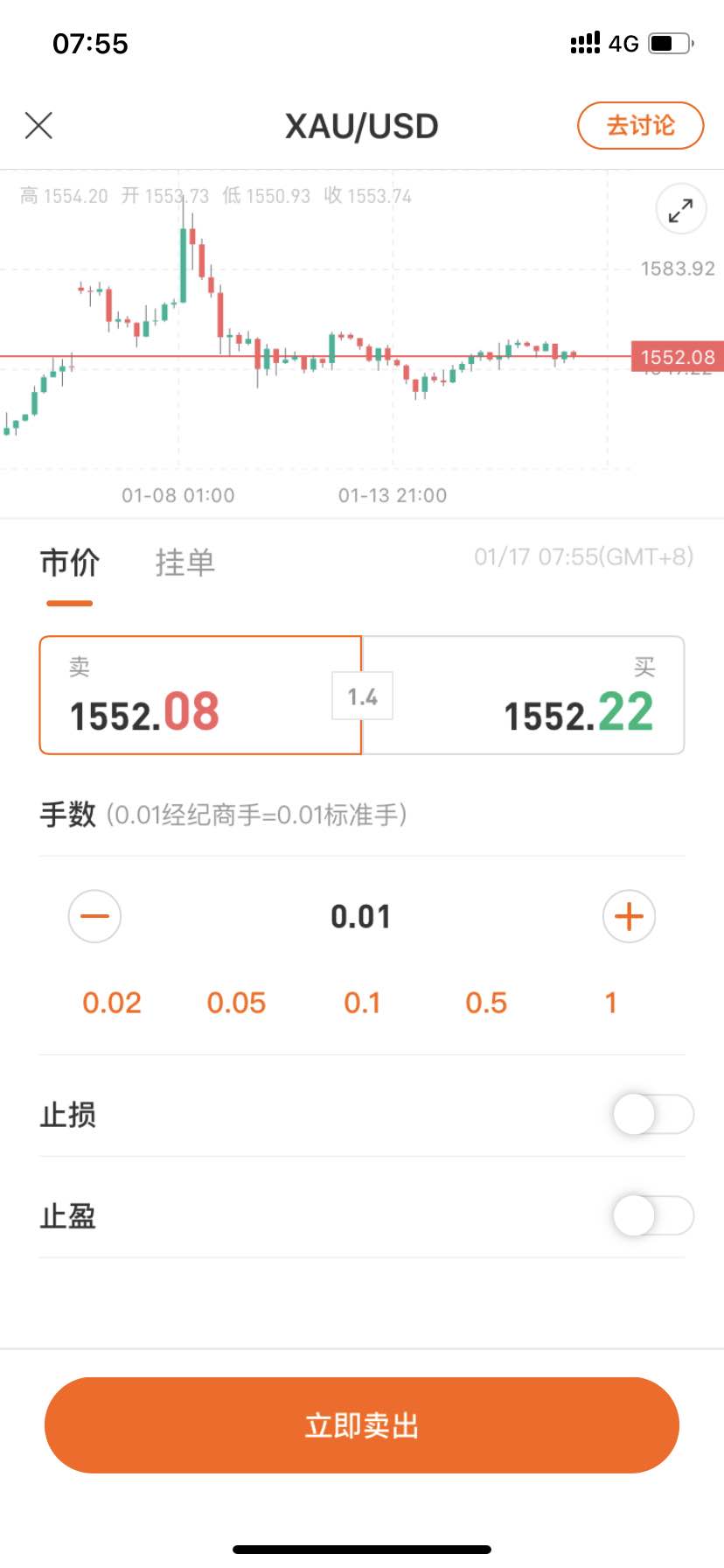724x1568 pixels.
Task: Set lot size to 0.1
Action: click(x=362, y=1003)
